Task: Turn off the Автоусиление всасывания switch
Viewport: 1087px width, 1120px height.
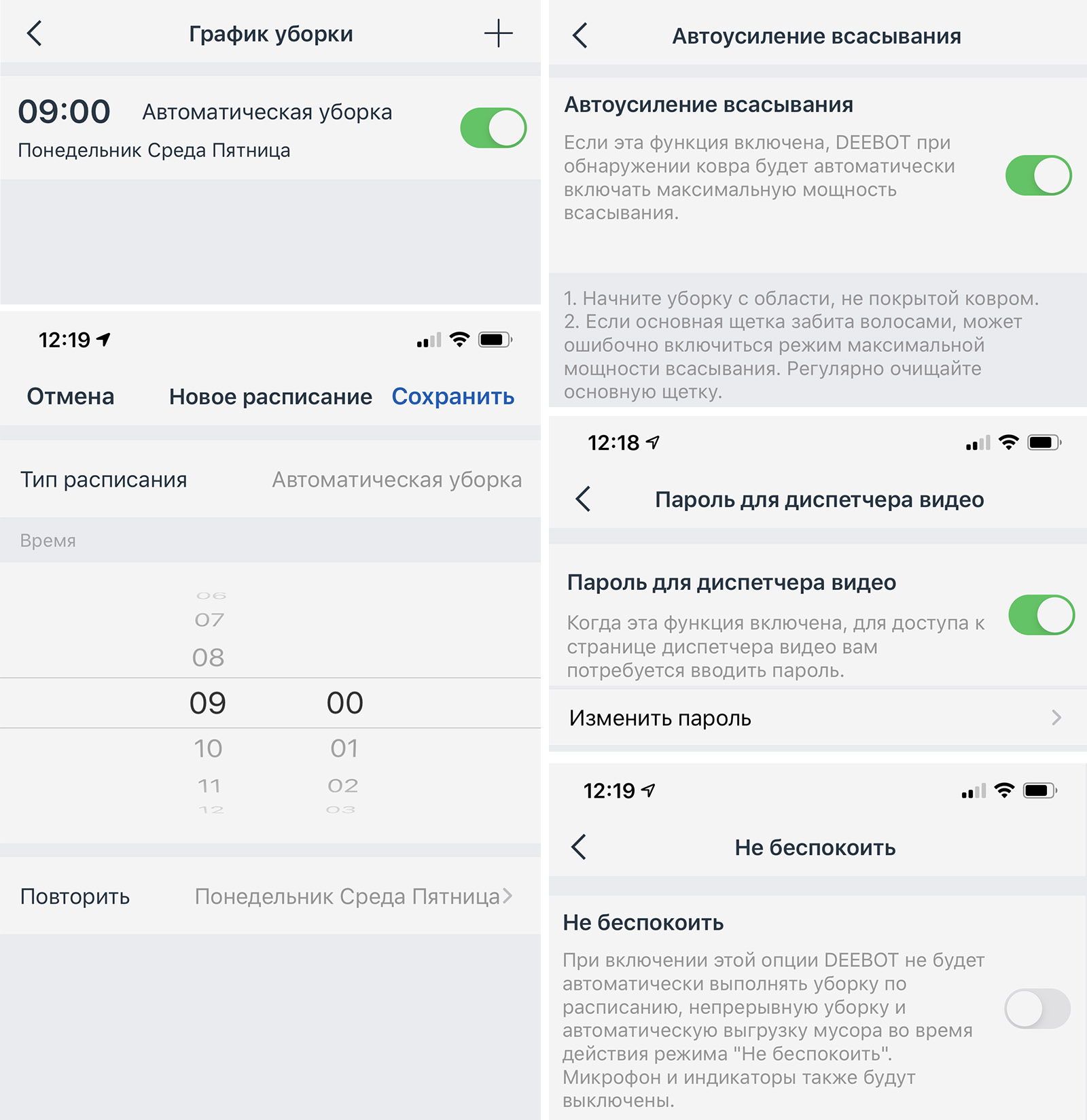Action: pos(1037,175)
